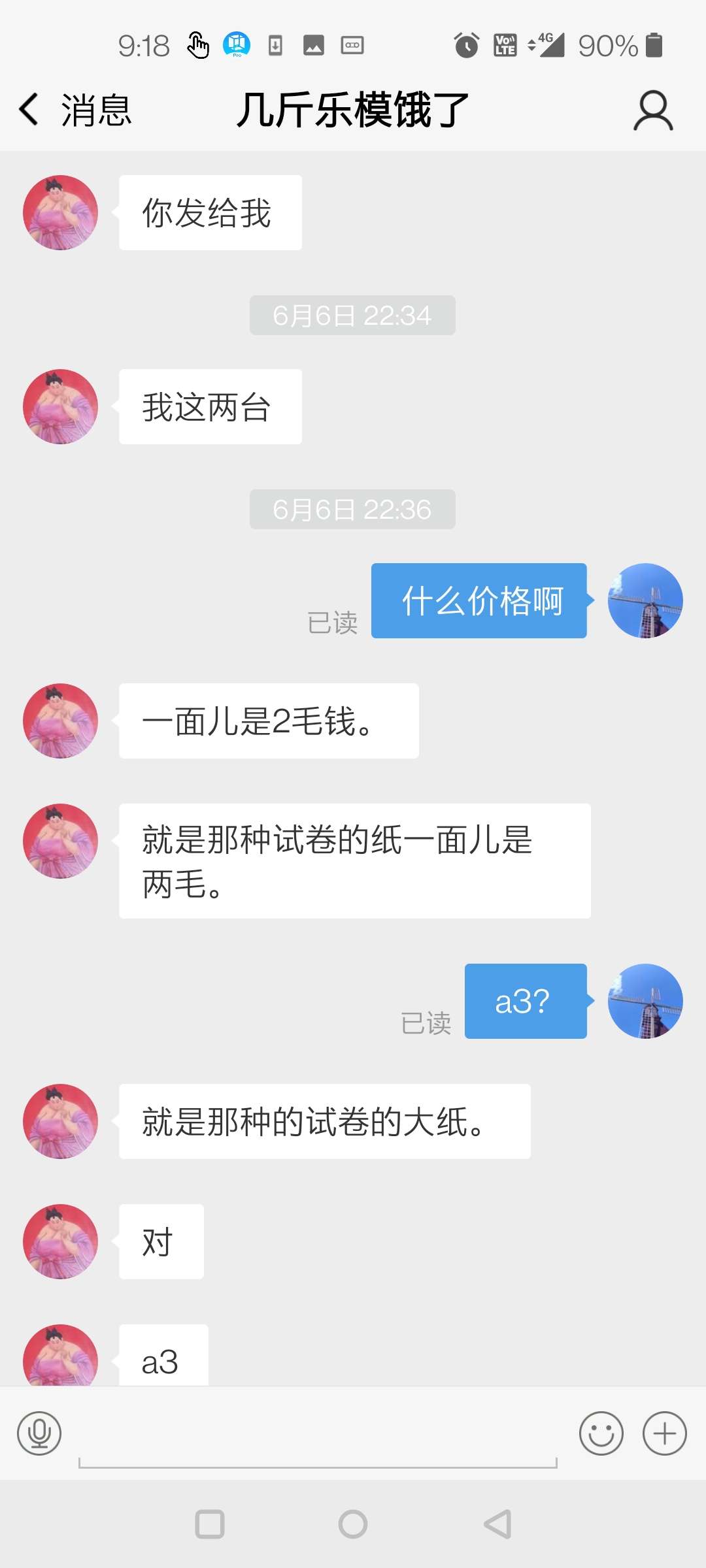This screenshot has width=706, height=1568.
Task: Focus the message text field
Action: [318, 1437]
